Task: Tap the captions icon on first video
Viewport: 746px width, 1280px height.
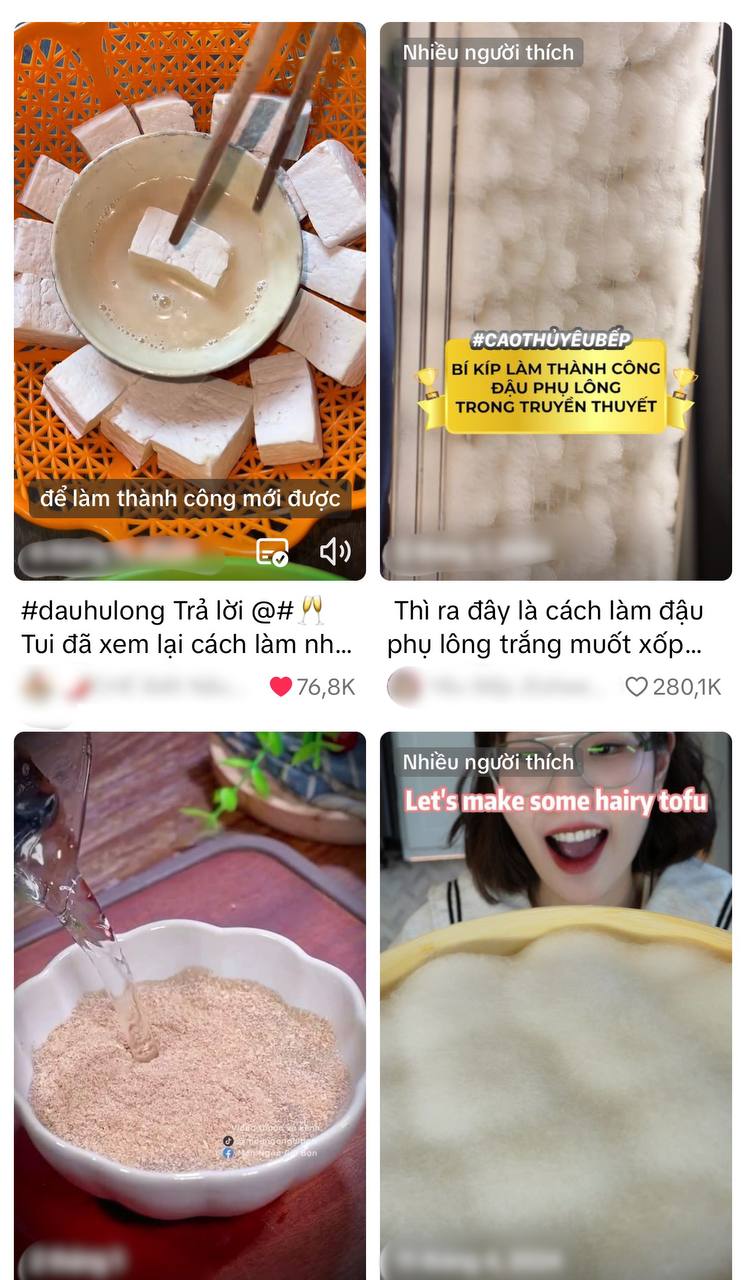Action: point(272,551)
